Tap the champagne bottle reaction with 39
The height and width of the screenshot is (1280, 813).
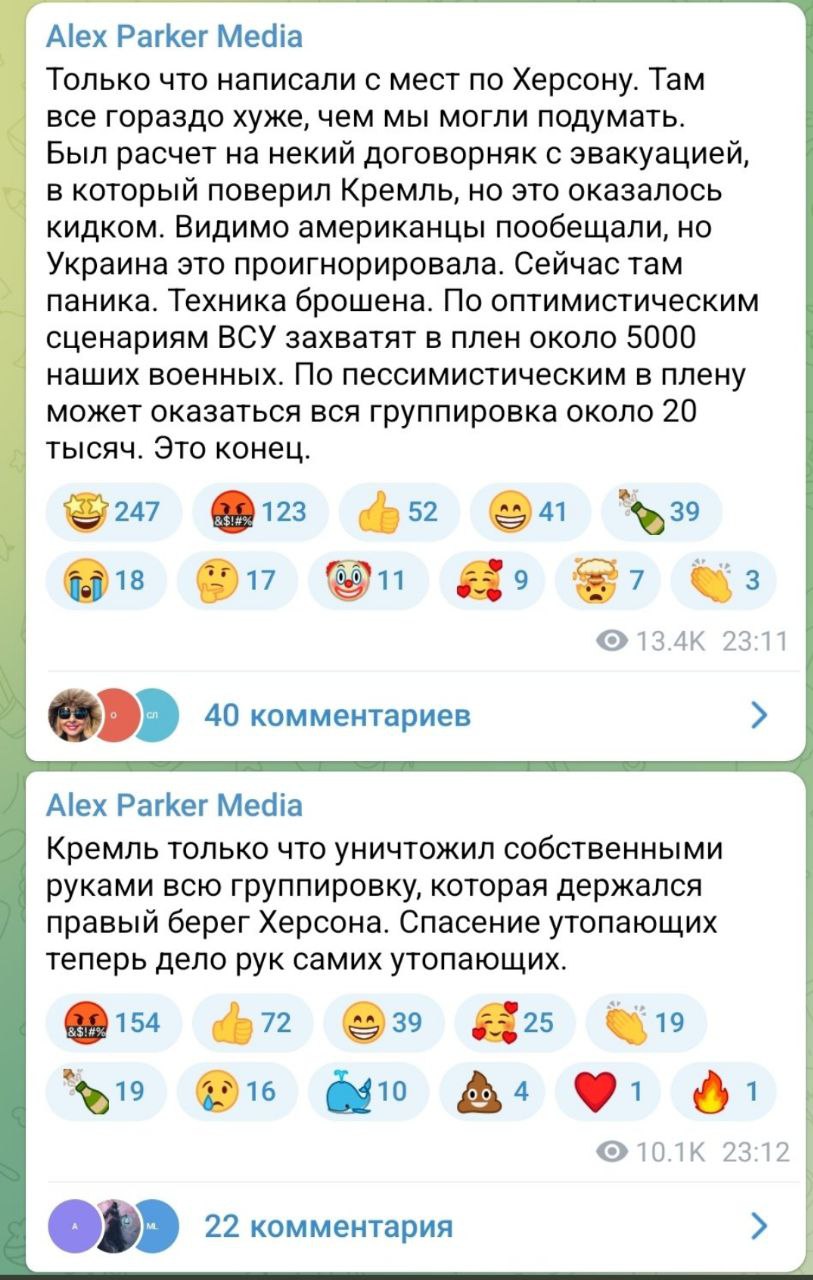[659, 513]
